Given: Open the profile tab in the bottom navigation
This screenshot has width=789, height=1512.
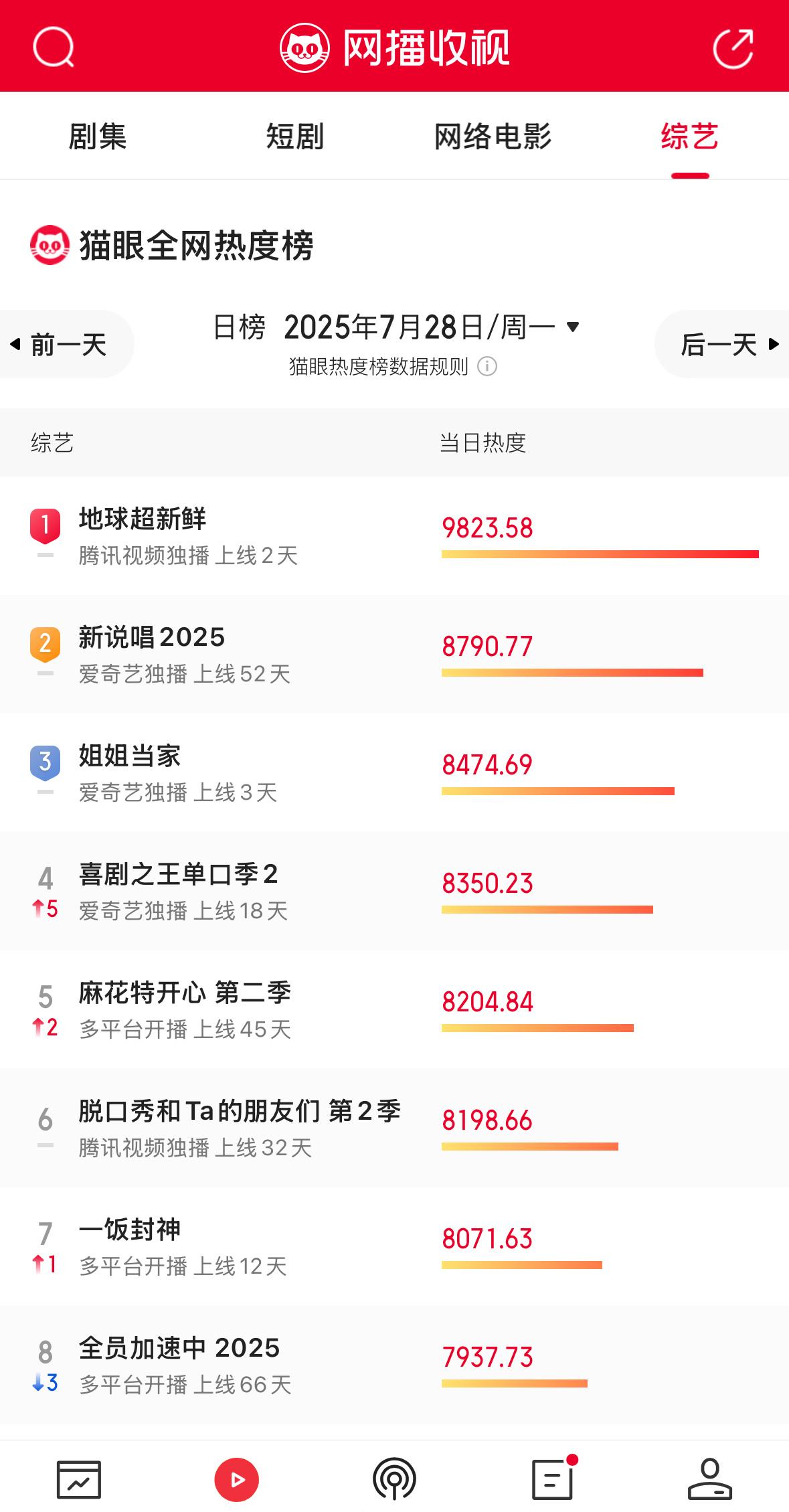Looking at the screenshot, I should [x=710, y=1479].
